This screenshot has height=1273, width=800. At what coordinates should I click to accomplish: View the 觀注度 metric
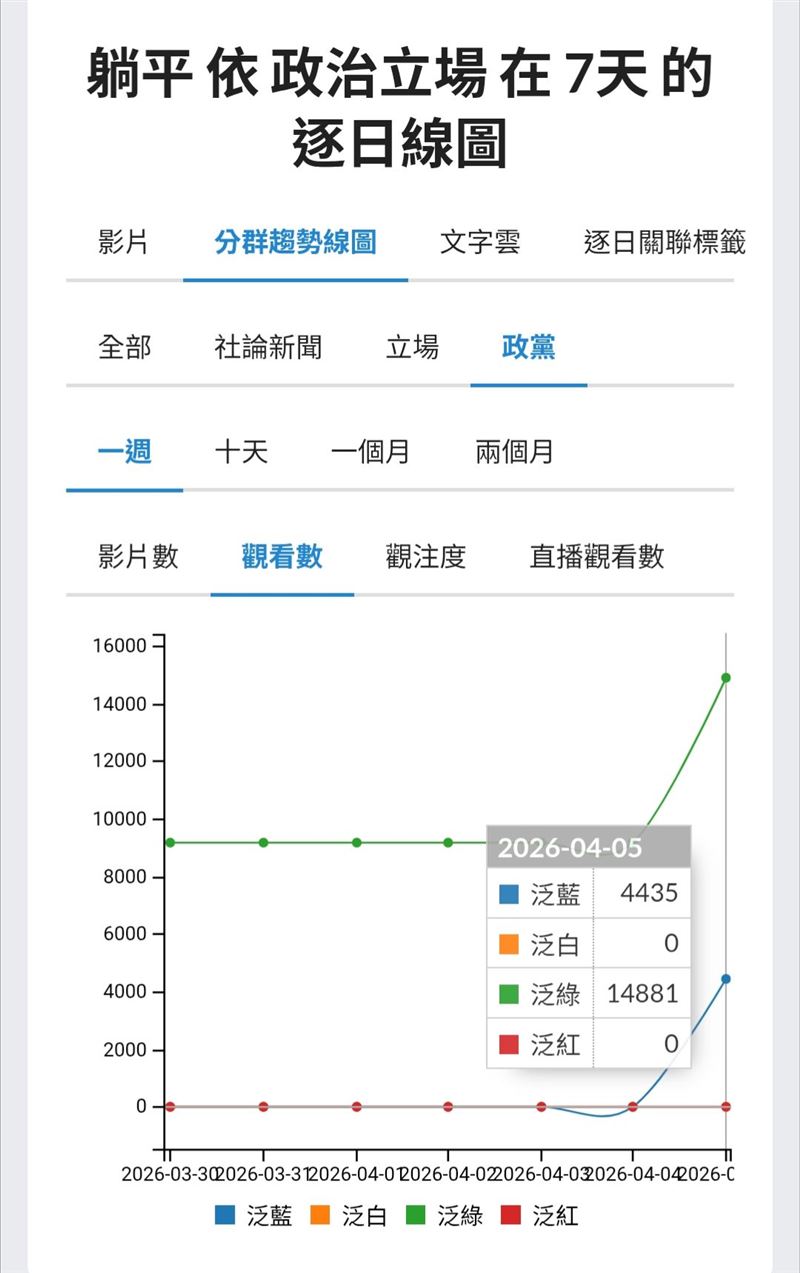coord(426,557)
